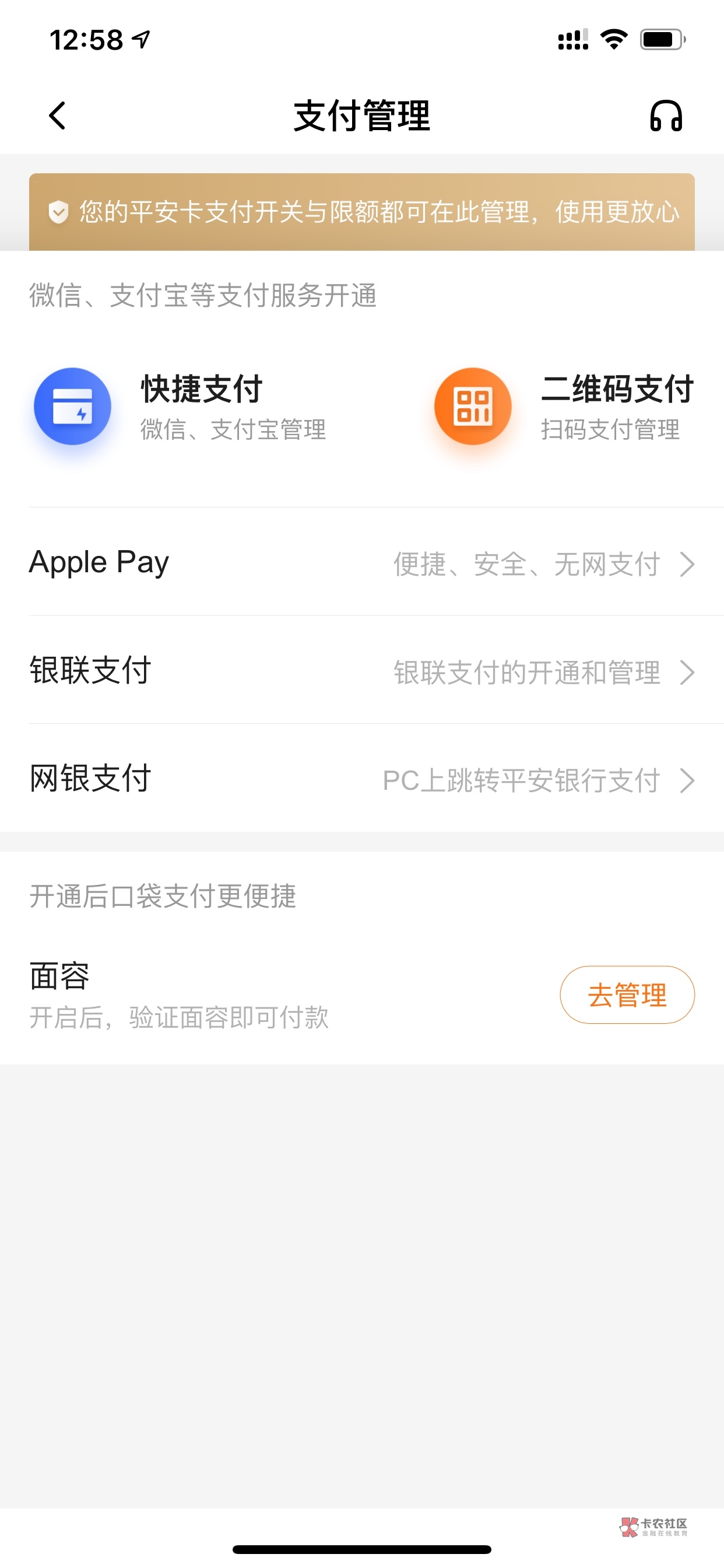This screenshot has height=1568, width=724.
Task: Open 银联支付 settings row
Action: click(362, 671)
